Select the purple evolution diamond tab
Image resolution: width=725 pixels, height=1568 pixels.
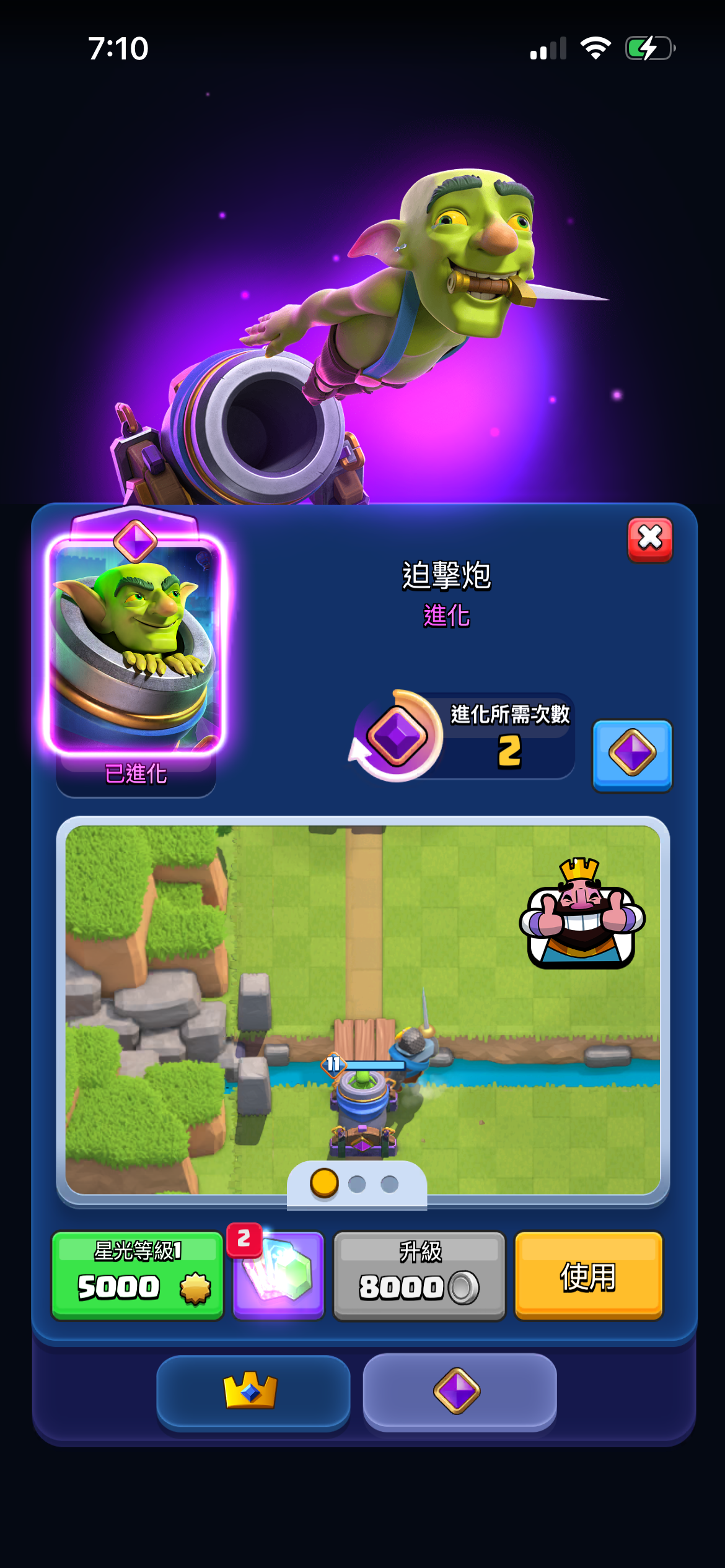pyautogui.click(x=459, y=1391)
